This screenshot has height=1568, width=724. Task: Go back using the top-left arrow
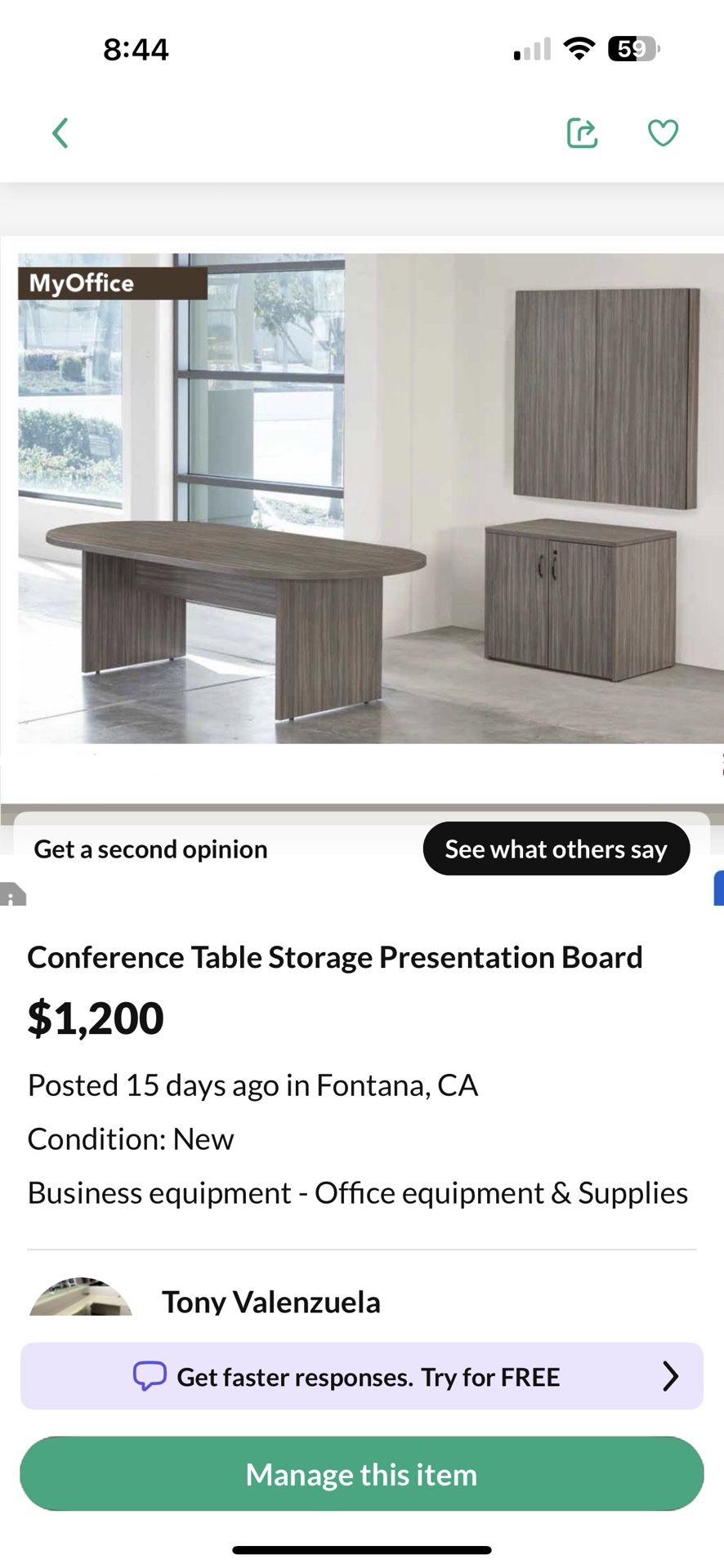click(60, 133)
